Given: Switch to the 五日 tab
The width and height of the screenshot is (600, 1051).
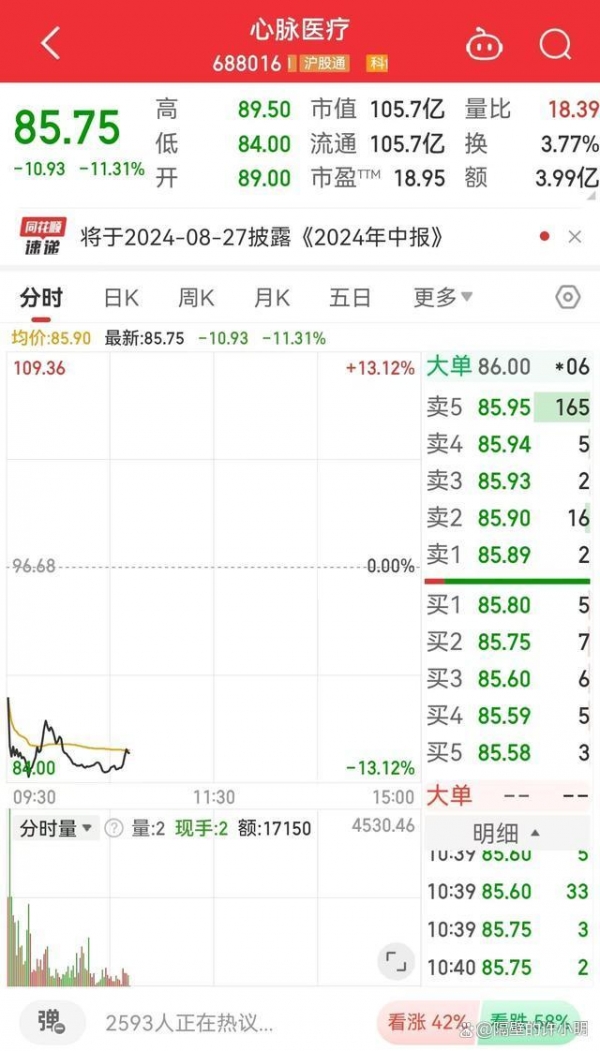Looking at the screenshot, I should pyautogui.click(x=349, y=298).
